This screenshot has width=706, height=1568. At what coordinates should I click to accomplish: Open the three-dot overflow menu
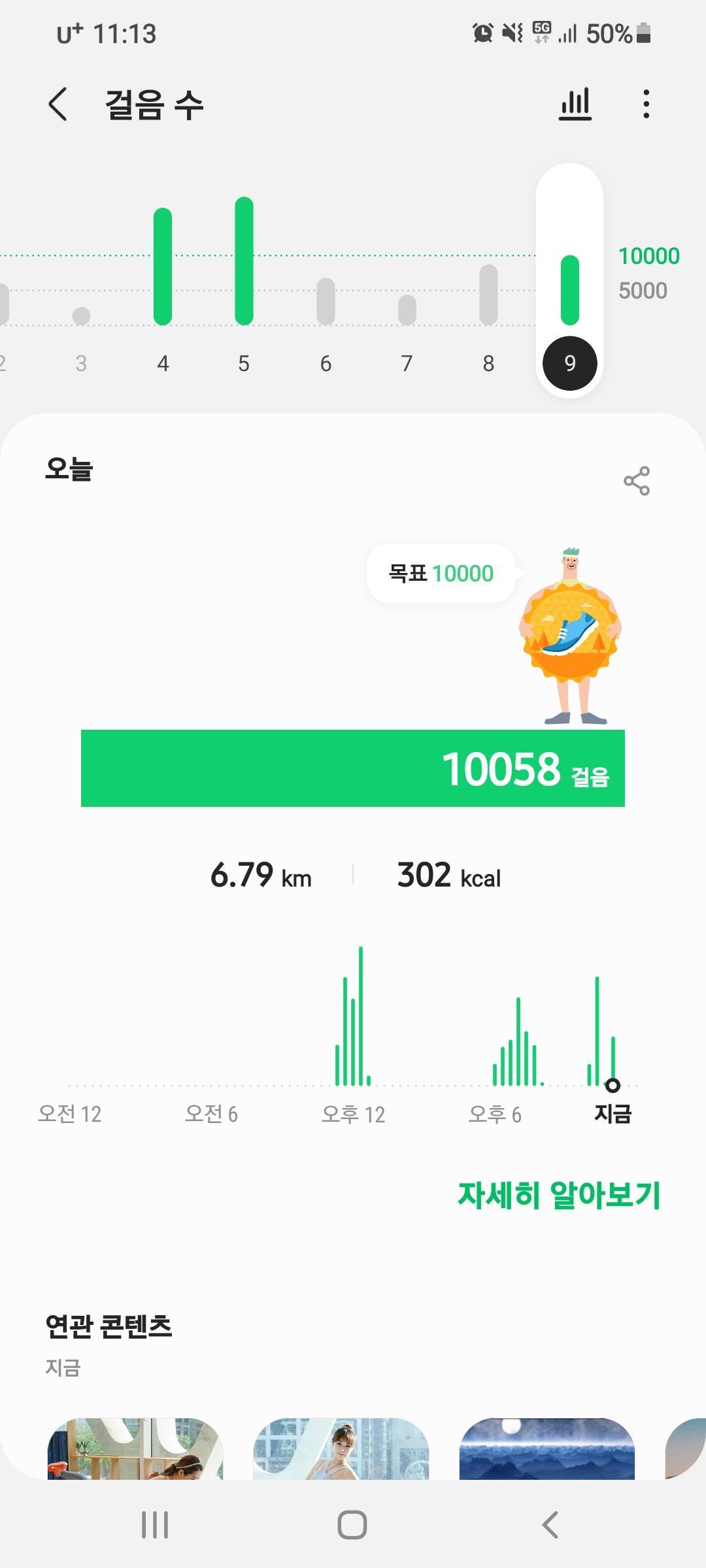pos(646,105)
